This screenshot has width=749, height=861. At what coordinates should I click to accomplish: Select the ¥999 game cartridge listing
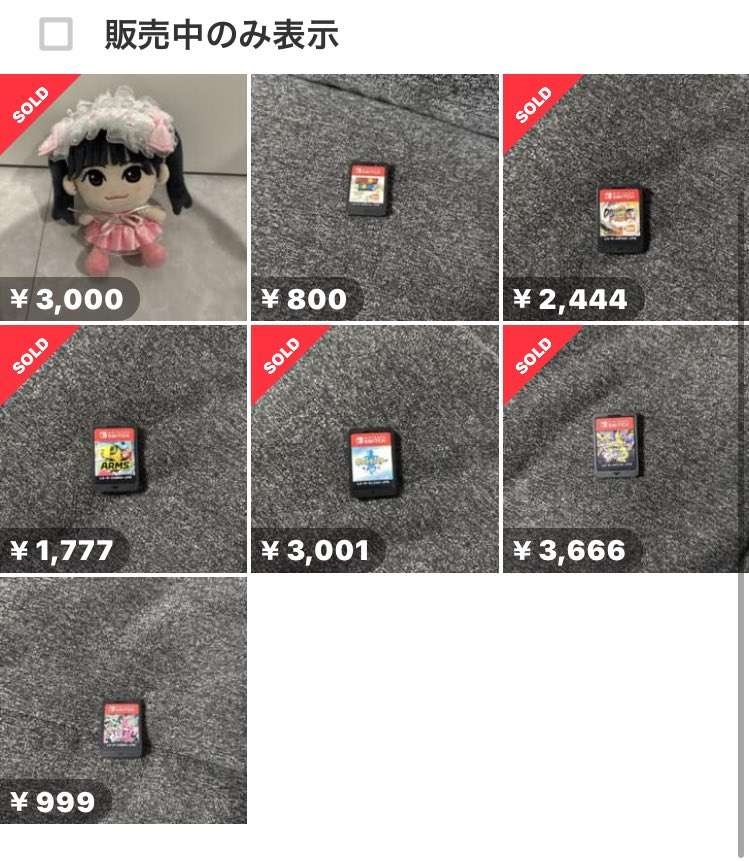[x=123, y=699]
